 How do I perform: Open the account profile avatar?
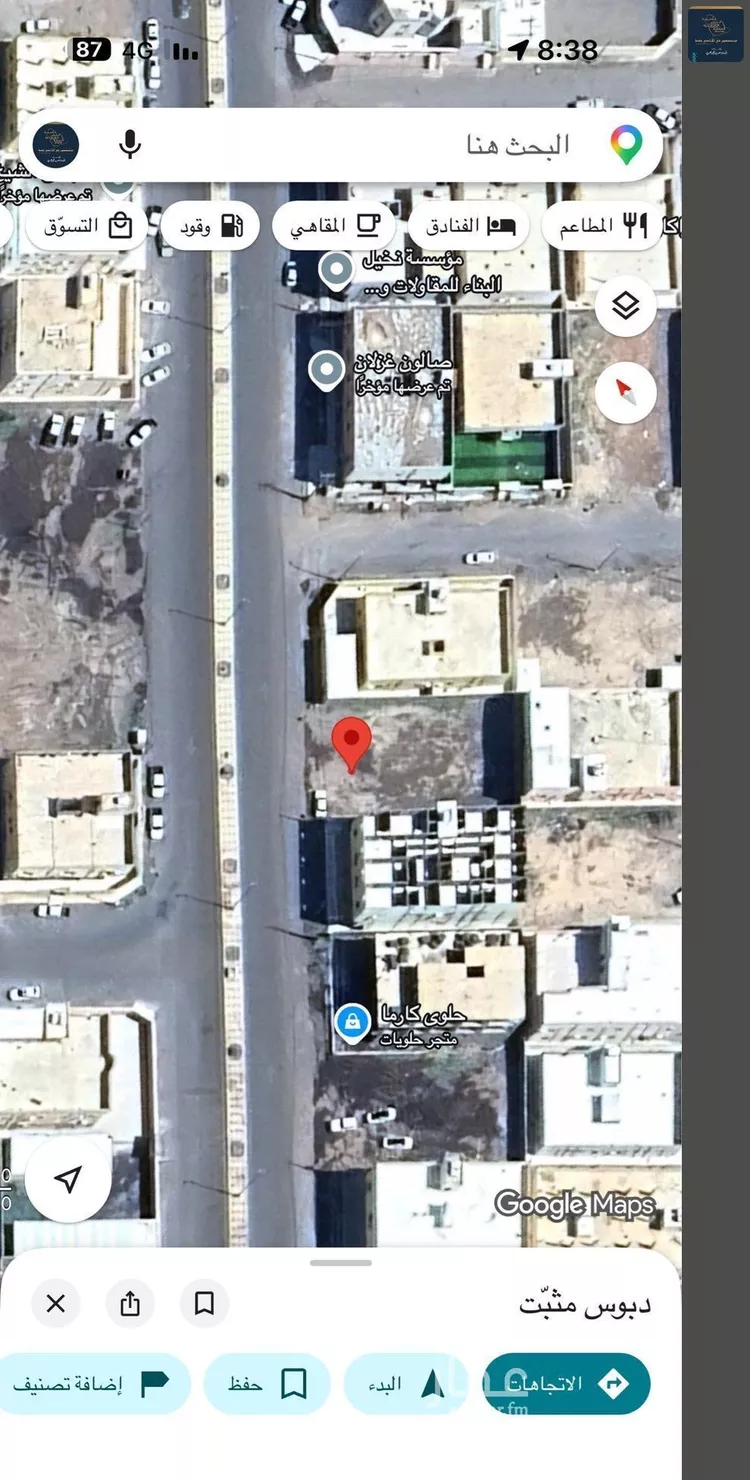(x=56, y=145)
